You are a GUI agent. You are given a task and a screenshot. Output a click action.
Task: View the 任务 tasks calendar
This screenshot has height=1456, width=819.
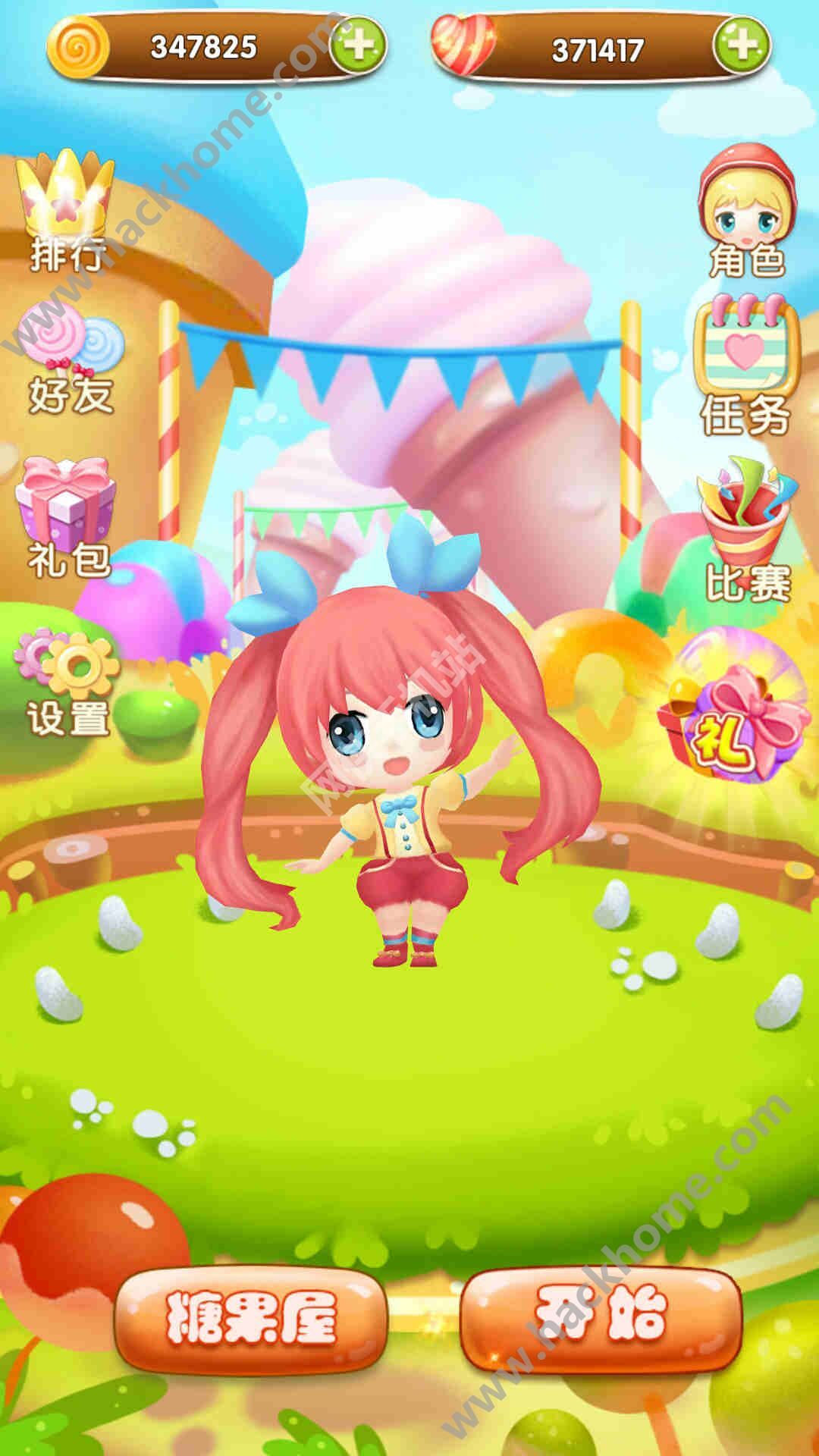click(x=746, y=364)
